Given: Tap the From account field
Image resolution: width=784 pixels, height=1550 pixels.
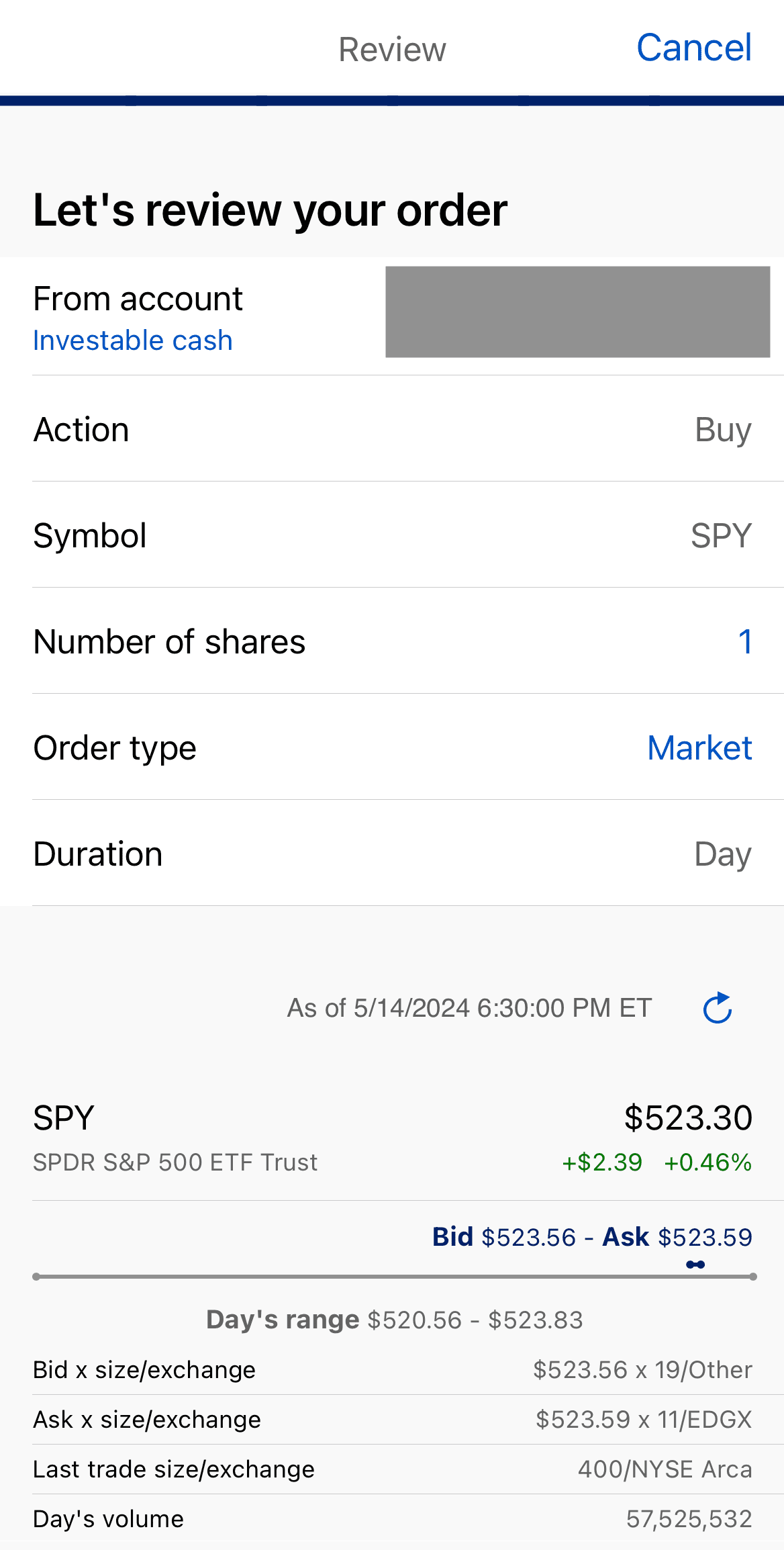Looking at the screenshot, I should point(138,298).
